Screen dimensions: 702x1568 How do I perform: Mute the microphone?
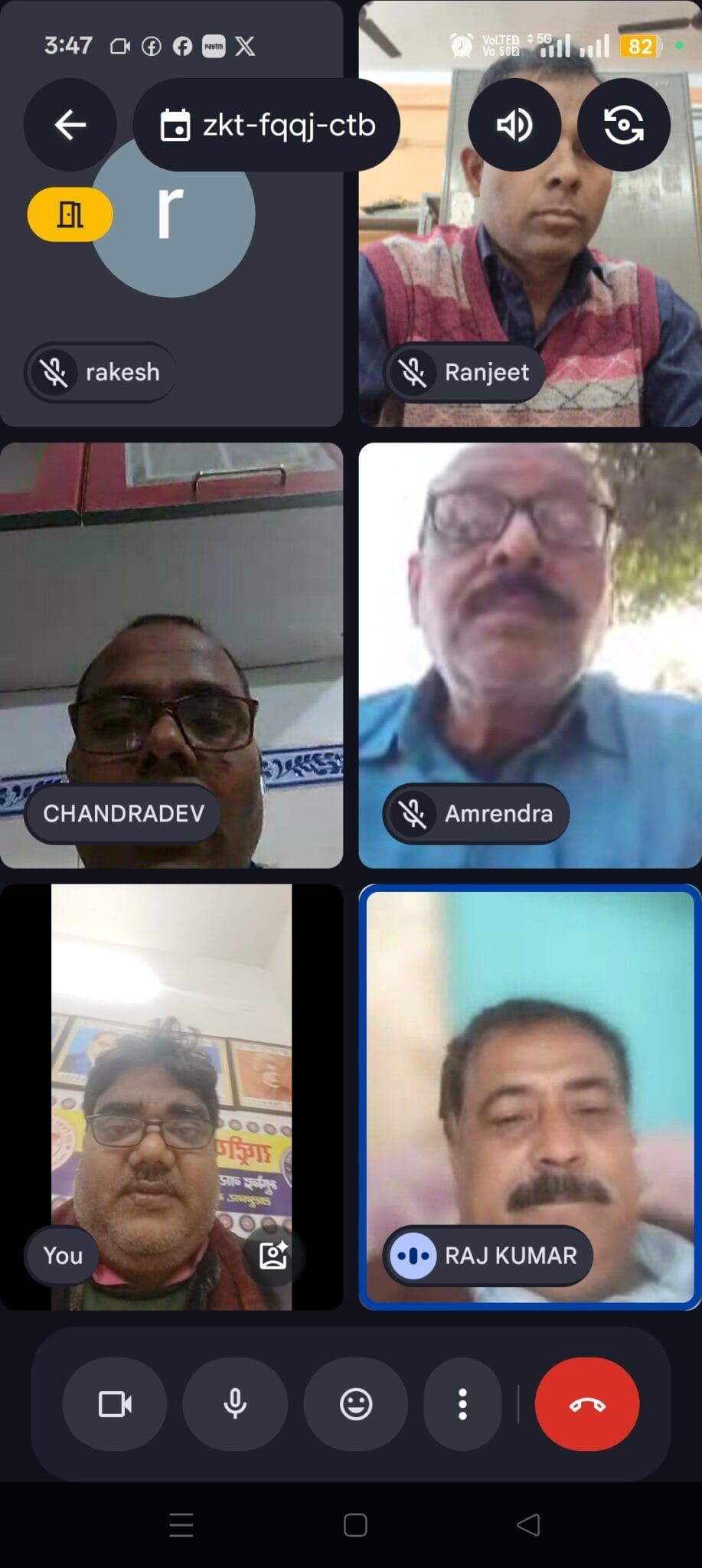click(x=235, y=1403)
